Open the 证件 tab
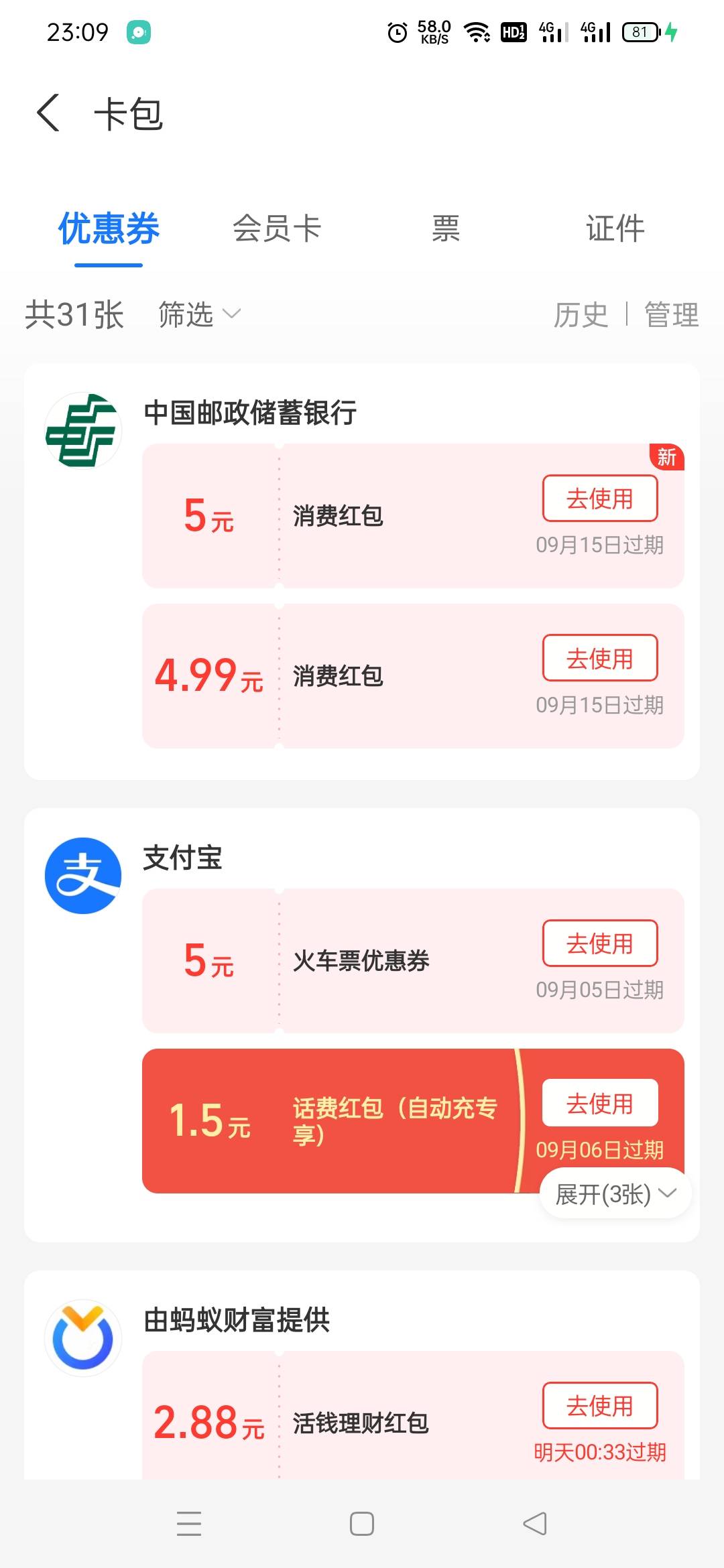Image resolution: width=724 pixels, height=1568 pixels. (x=615, y=228)
